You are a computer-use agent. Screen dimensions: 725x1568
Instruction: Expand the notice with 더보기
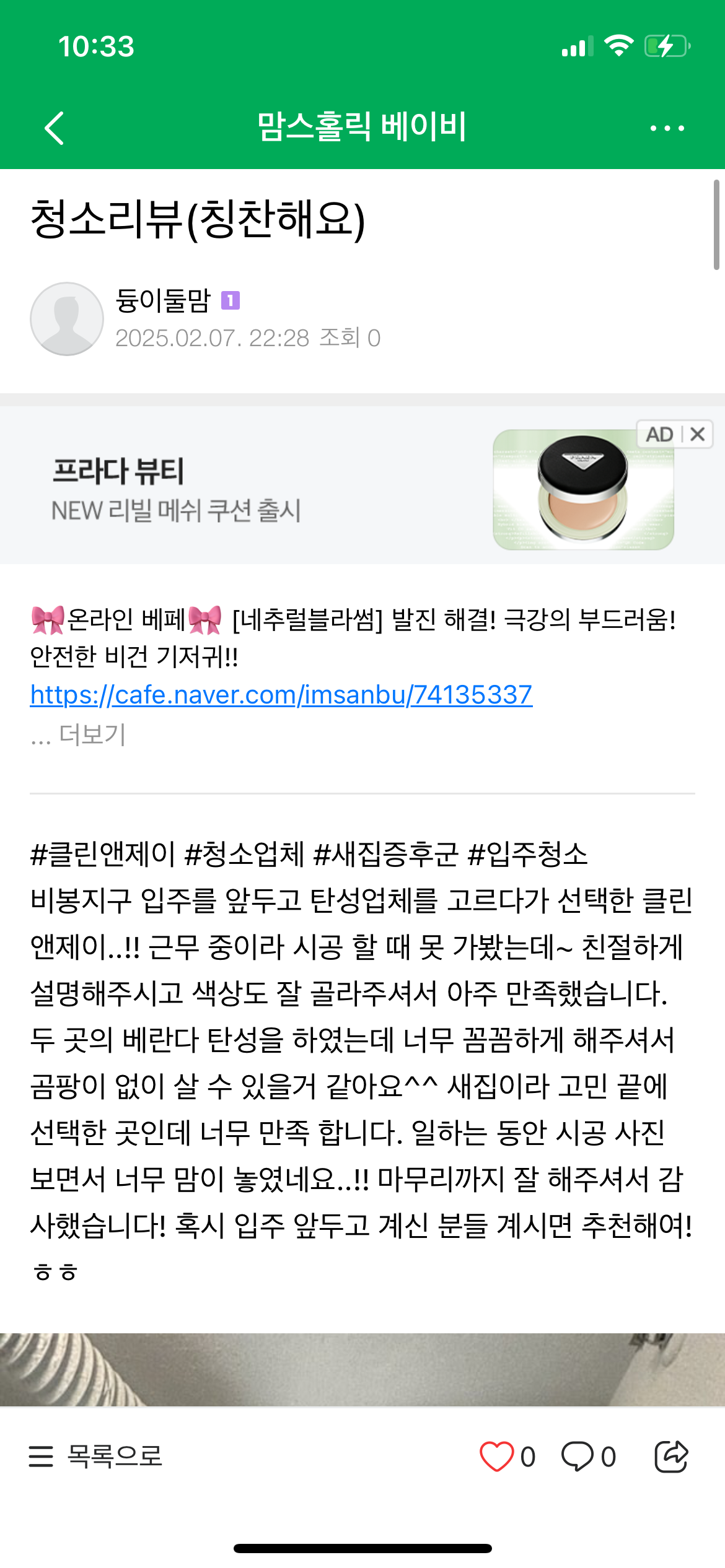pos(92,735)
